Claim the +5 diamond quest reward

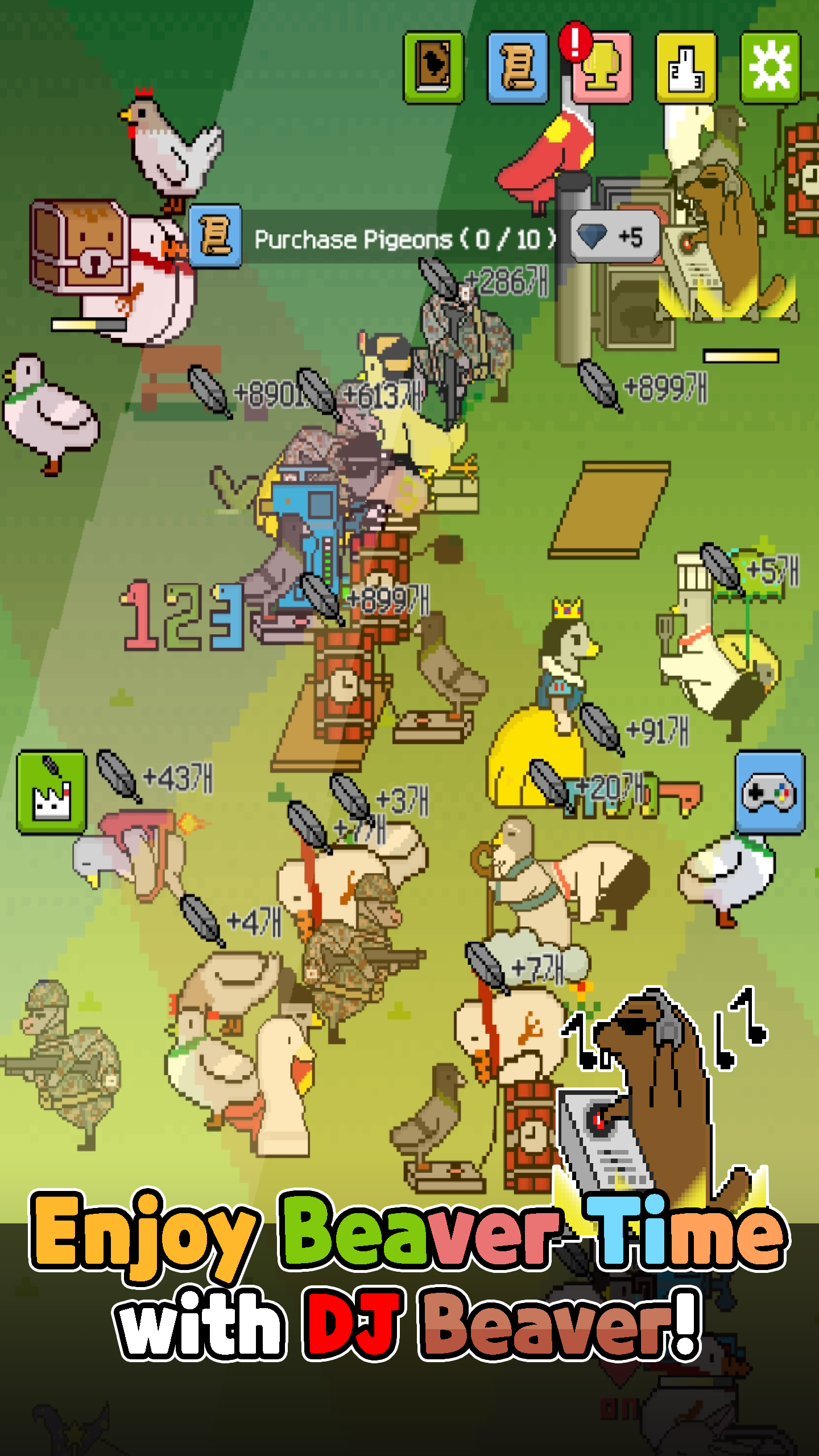tap(614, 239)
